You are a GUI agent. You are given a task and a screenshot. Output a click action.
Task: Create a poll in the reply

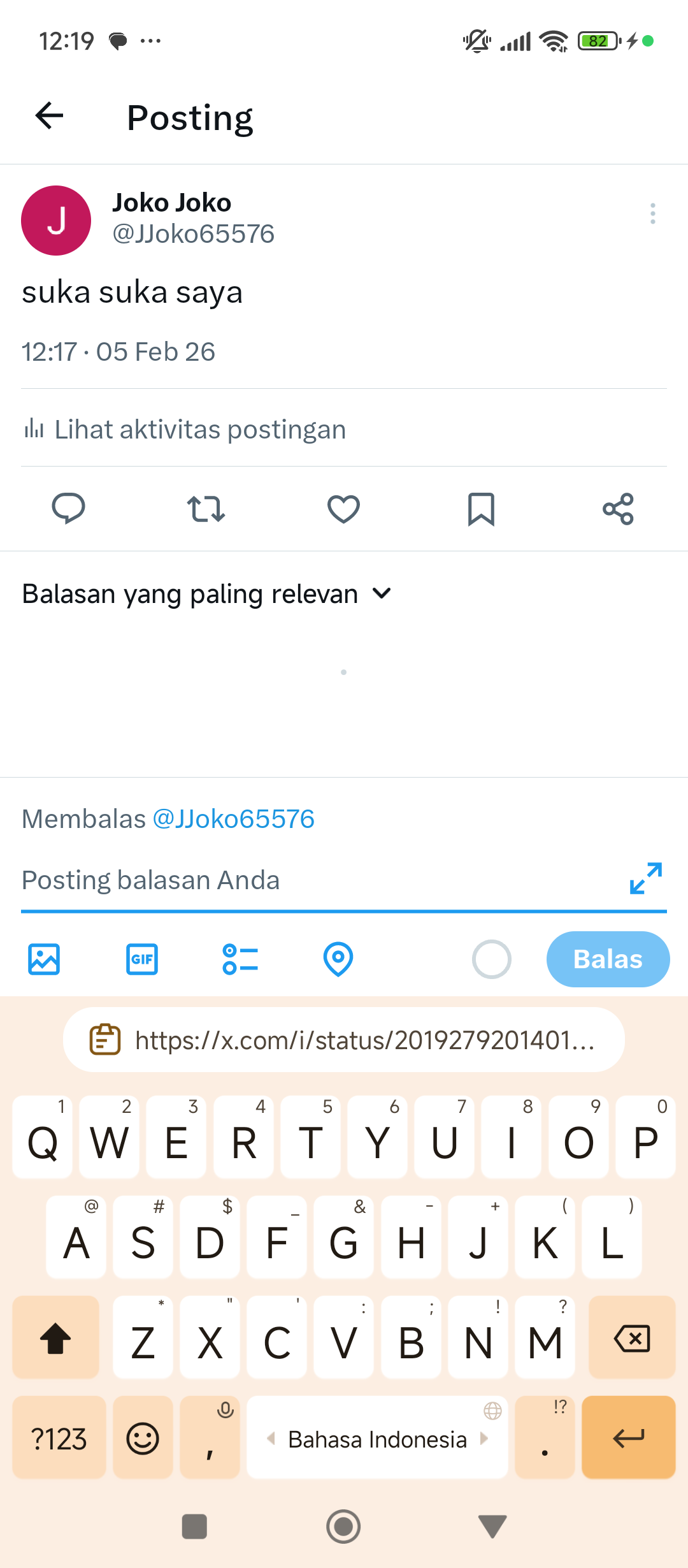[x=240, y=959]
